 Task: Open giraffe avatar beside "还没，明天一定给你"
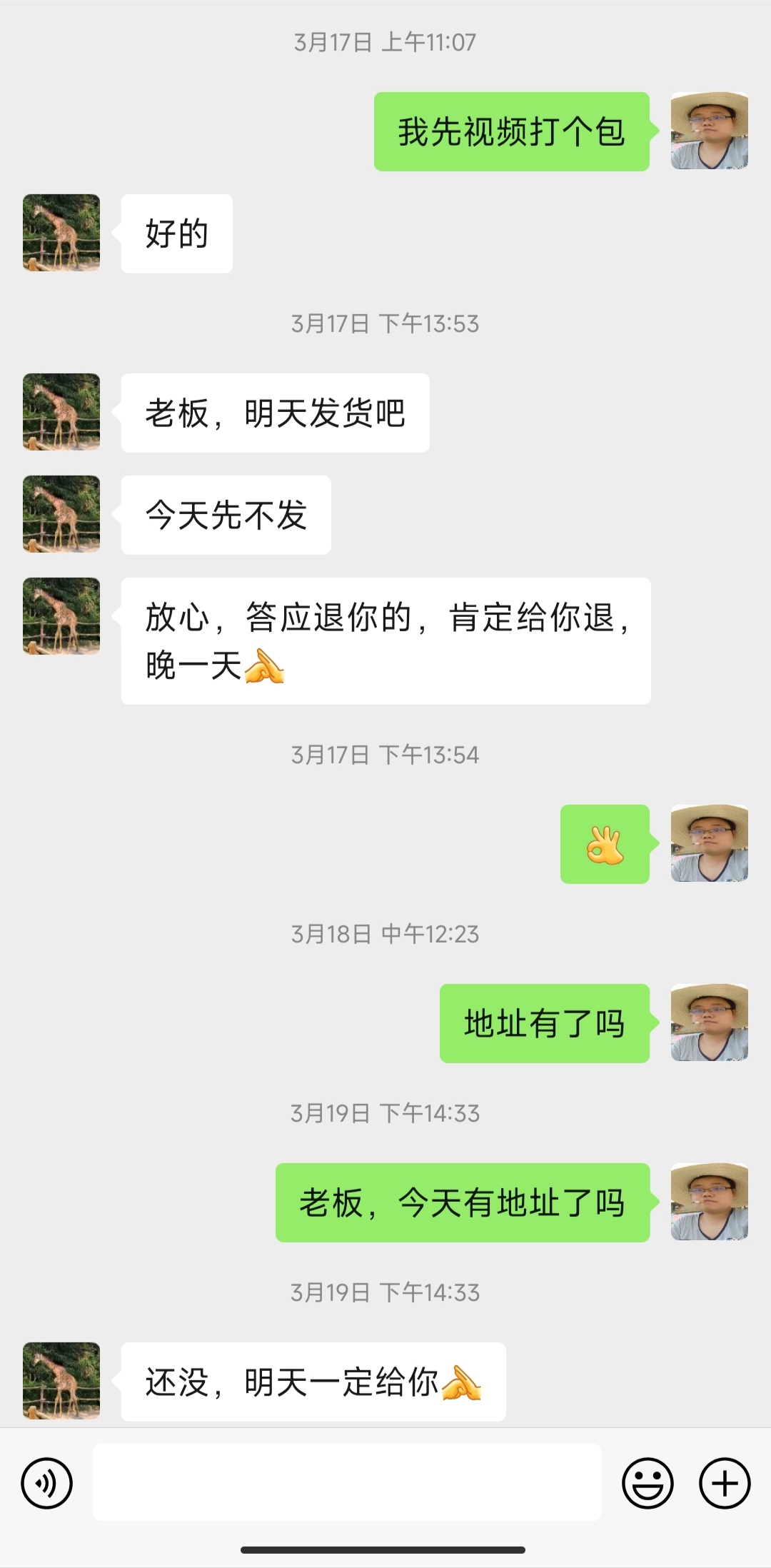coord(61,1381)
